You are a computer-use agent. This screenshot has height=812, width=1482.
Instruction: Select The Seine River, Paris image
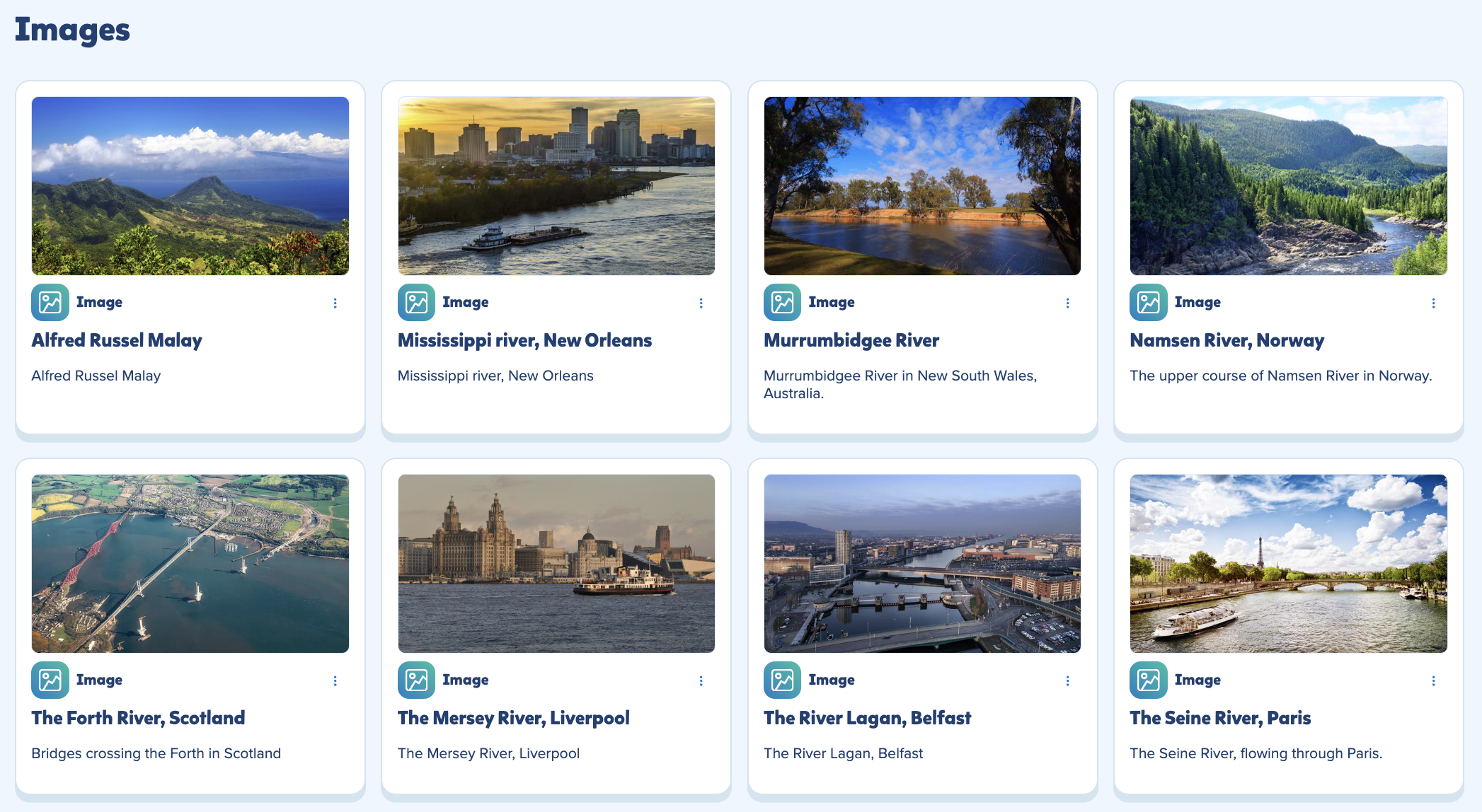tap(1288, 564)
